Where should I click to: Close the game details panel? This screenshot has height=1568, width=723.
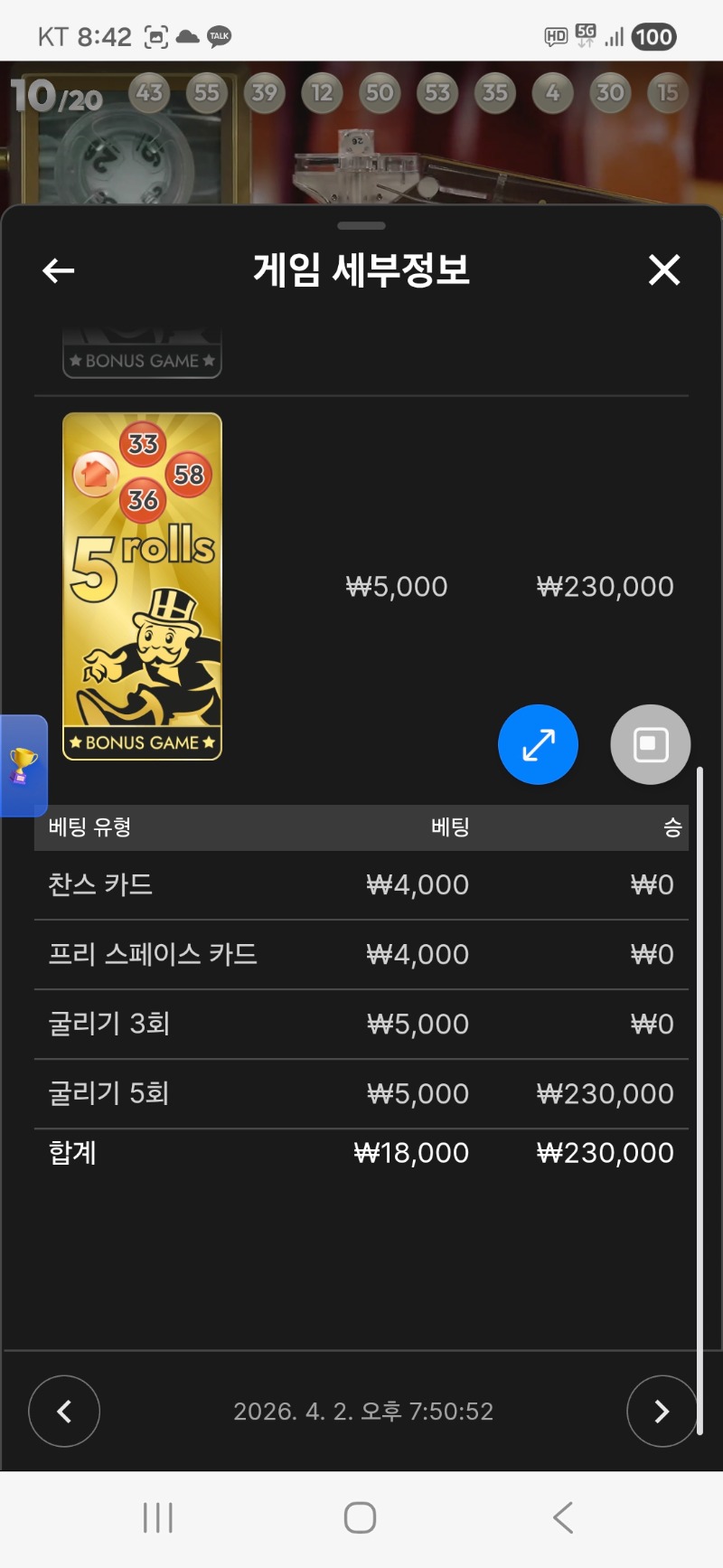click(x=664, y=270)
